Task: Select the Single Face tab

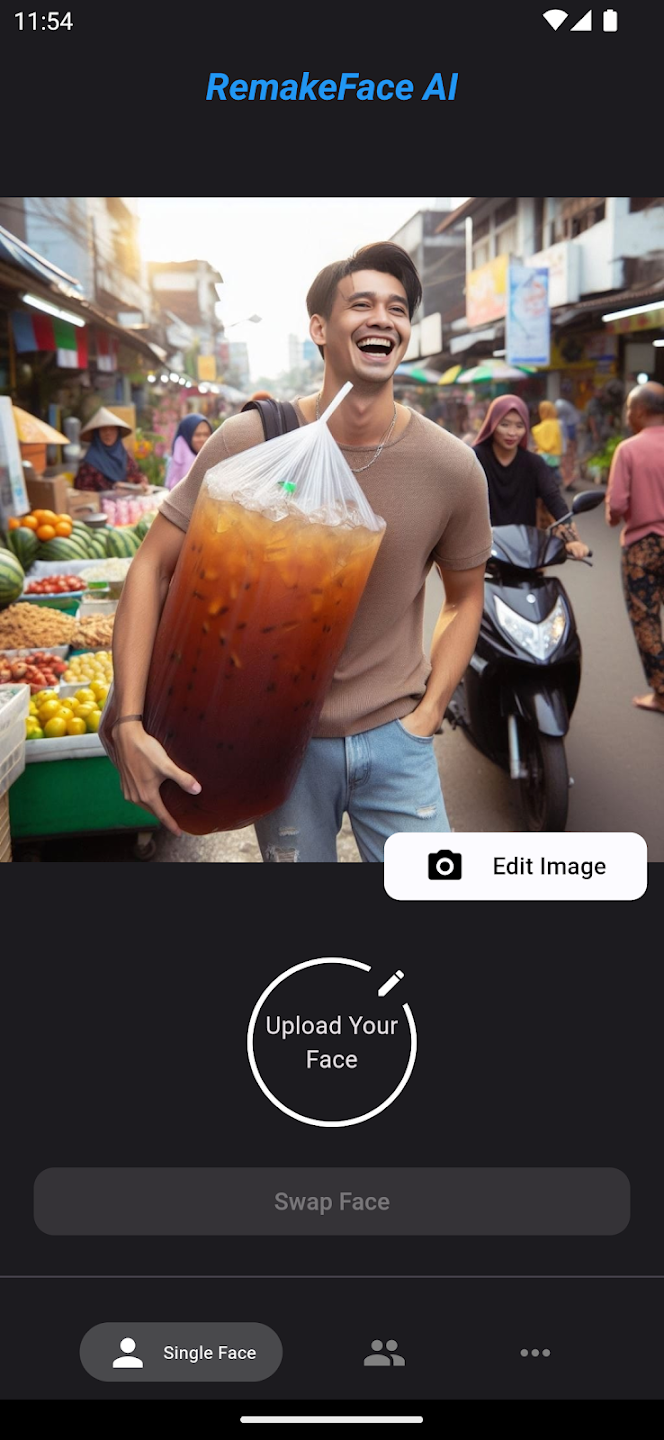Action: (181, 1352)
